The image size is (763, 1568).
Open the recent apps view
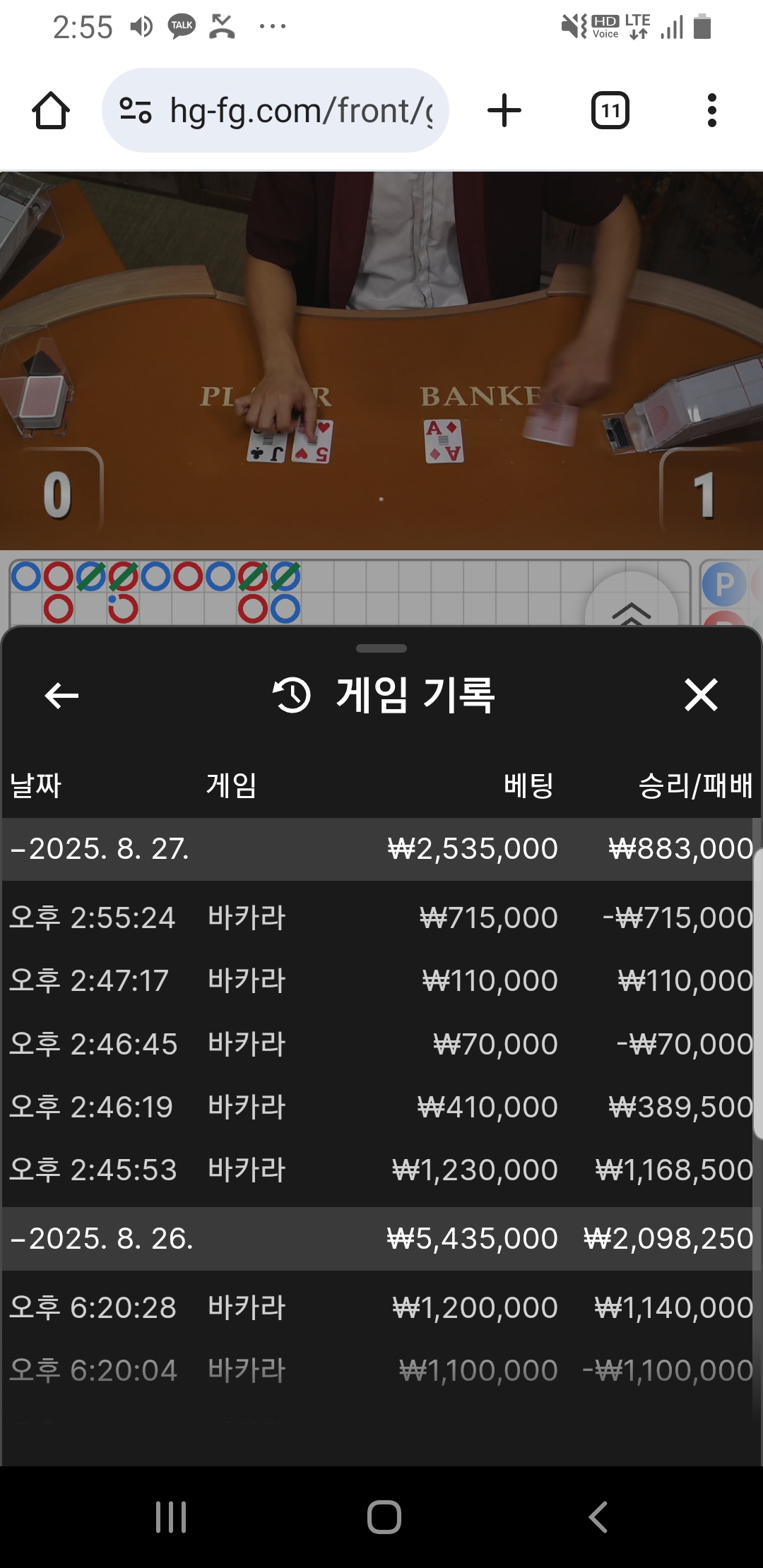[171, 1517]
